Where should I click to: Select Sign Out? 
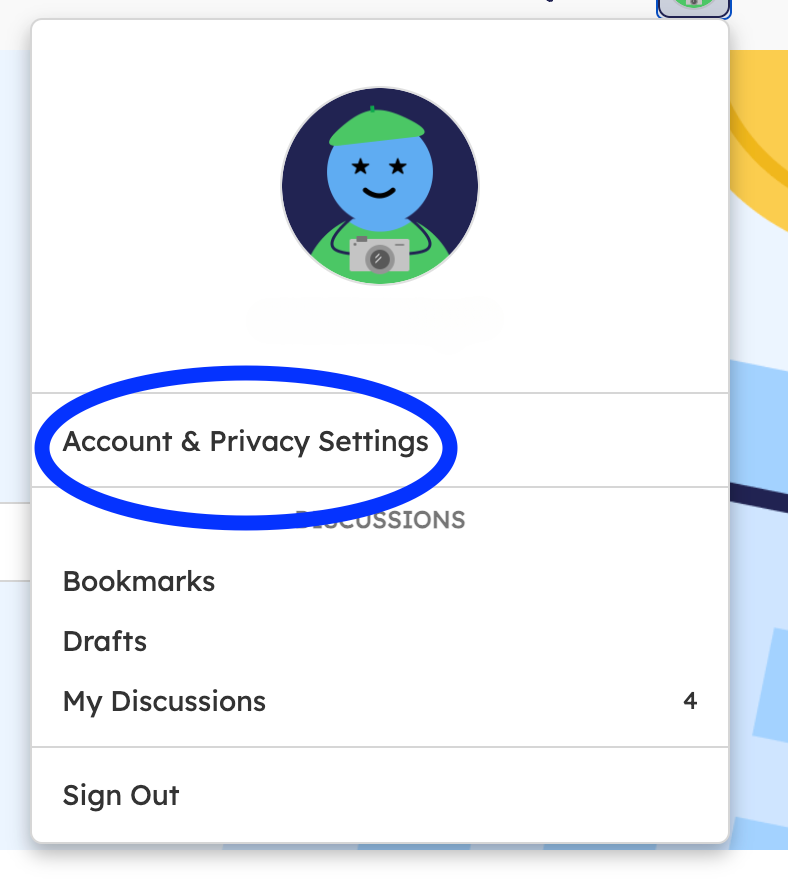pos(121,796)
